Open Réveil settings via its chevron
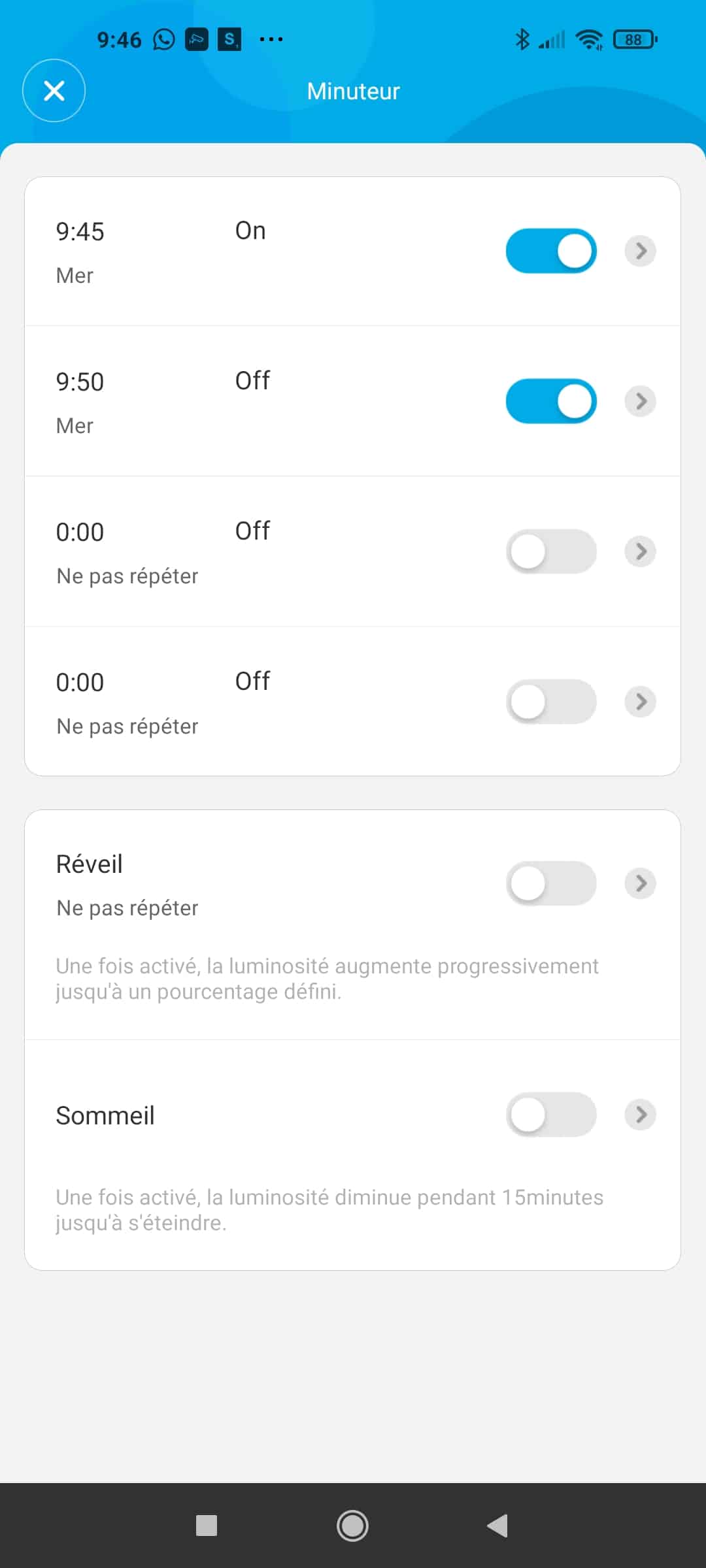Image resolution: width=706 pixels, height=1568 pixels. 641,883
